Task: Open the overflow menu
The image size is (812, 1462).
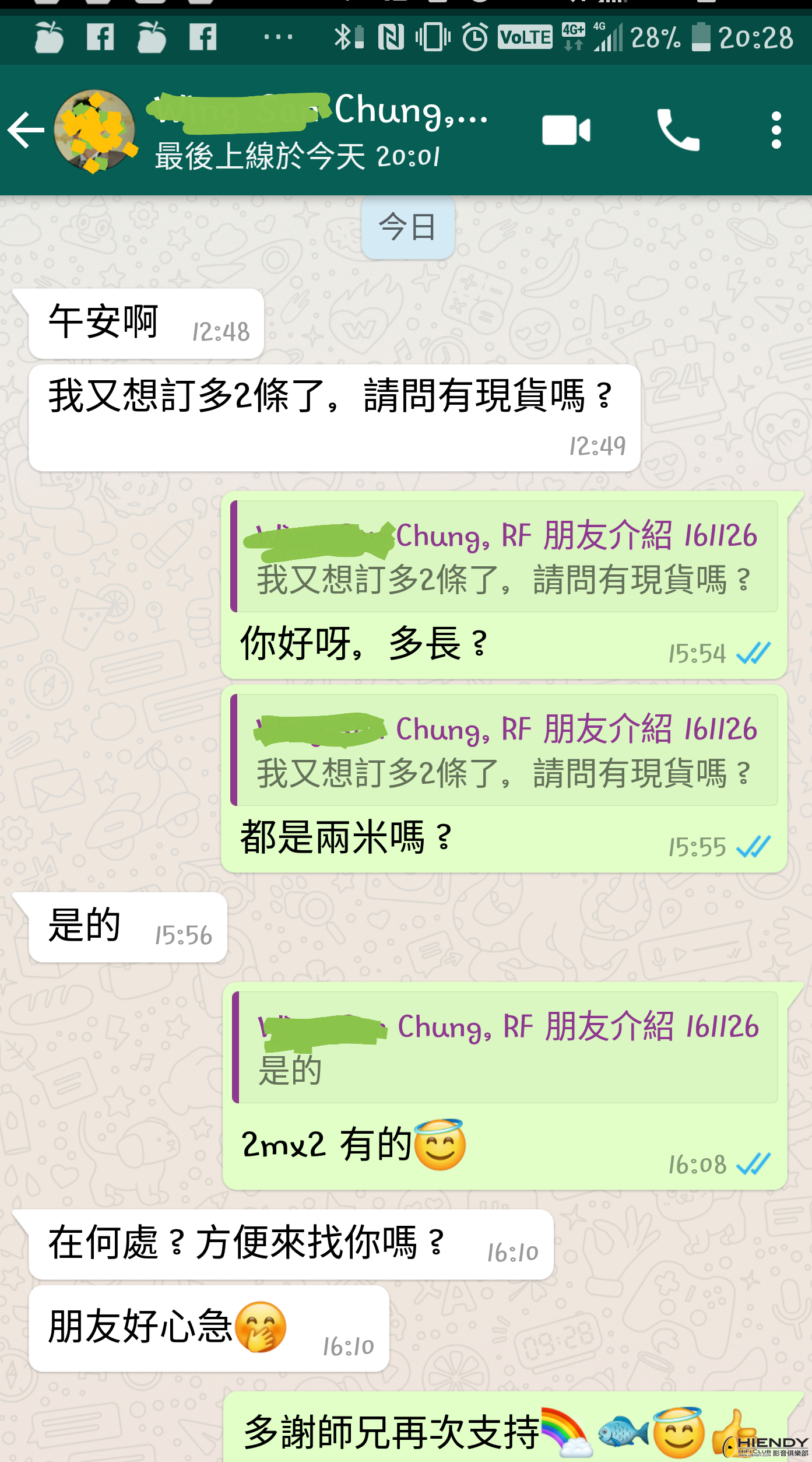Action: (x=776, y=130)
